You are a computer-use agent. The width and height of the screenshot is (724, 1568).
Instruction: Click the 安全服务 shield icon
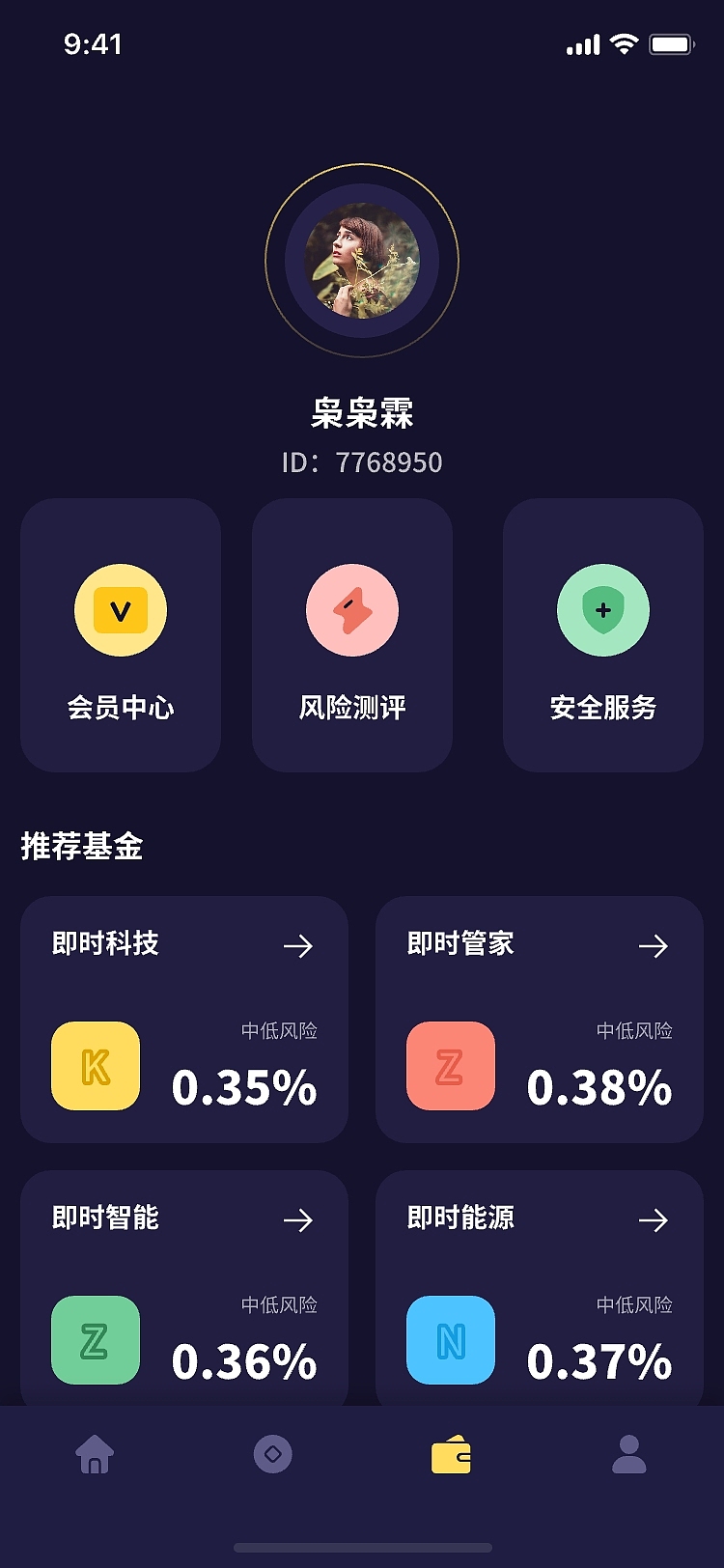602,610
